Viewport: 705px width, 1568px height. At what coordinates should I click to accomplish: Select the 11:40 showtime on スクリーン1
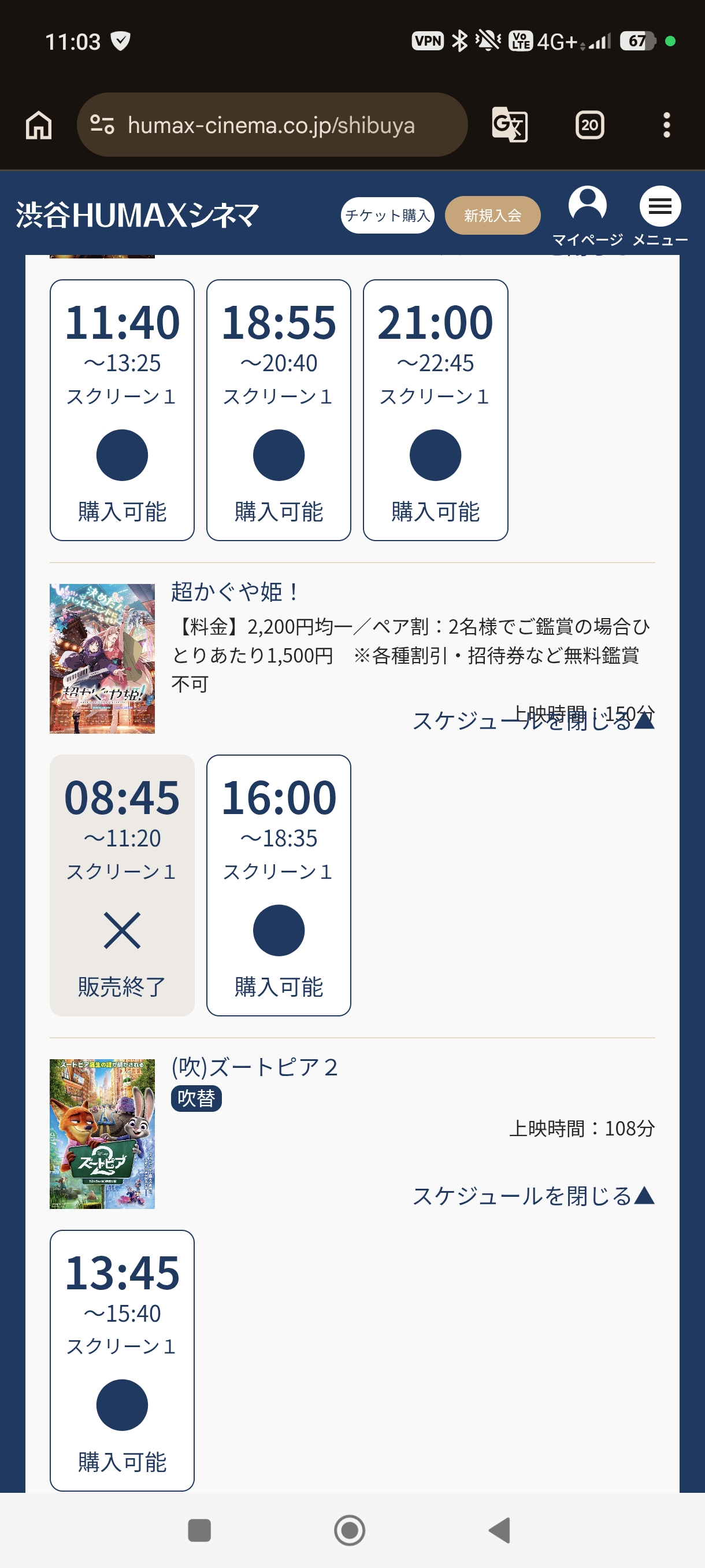pos(122,410)
